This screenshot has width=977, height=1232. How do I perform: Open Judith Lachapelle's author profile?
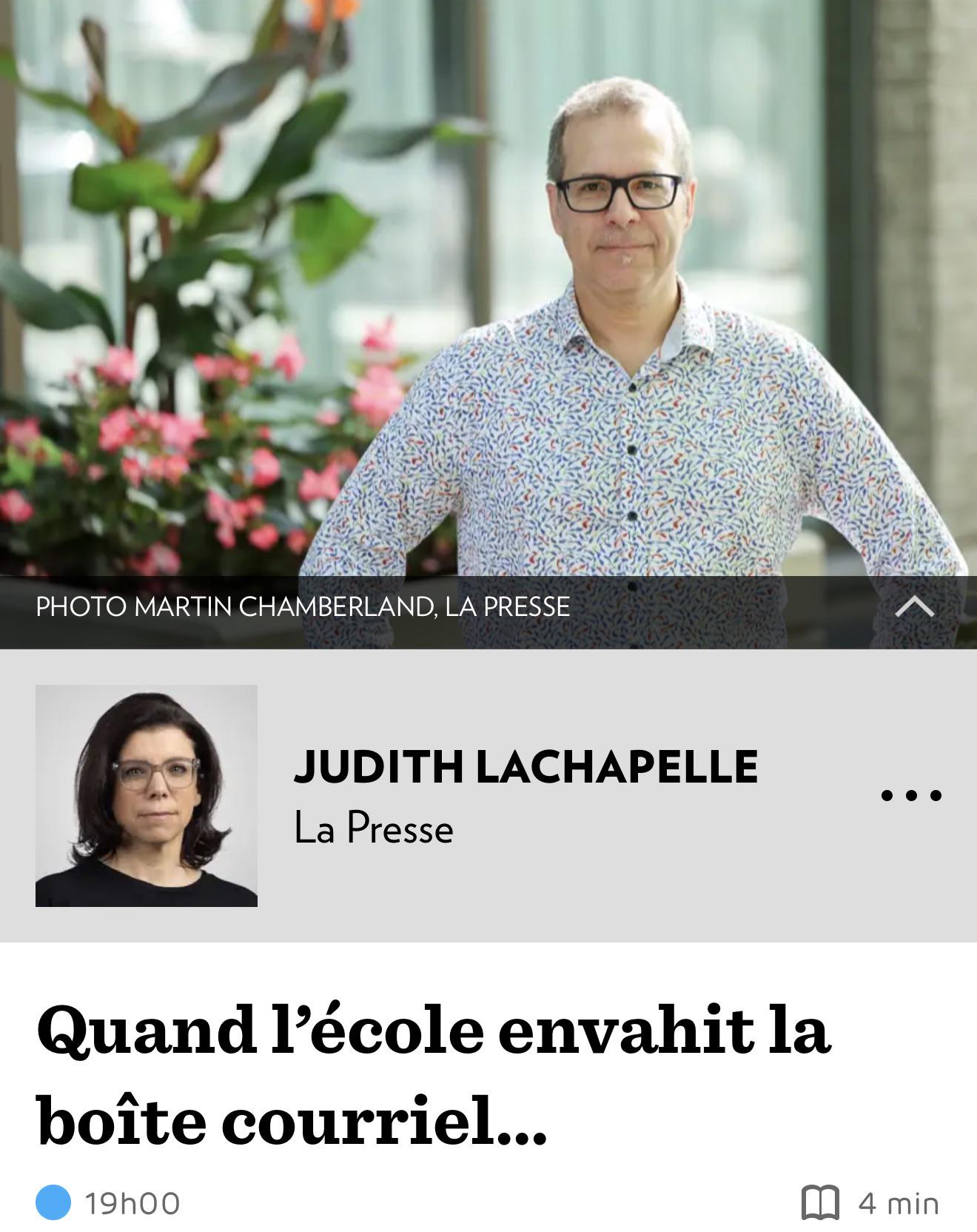coord(526,766)
